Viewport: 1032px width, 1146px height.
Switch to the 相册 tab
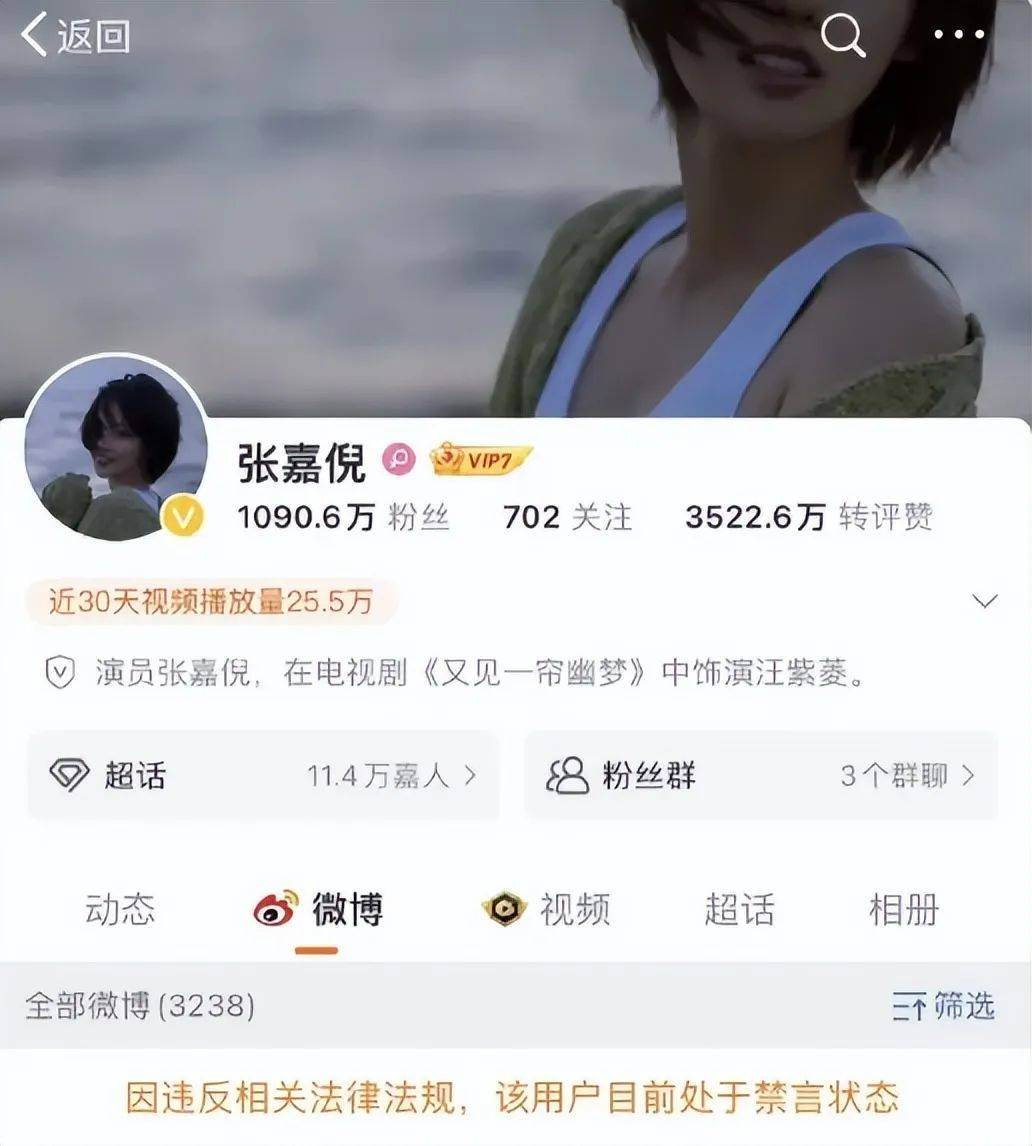903,909
